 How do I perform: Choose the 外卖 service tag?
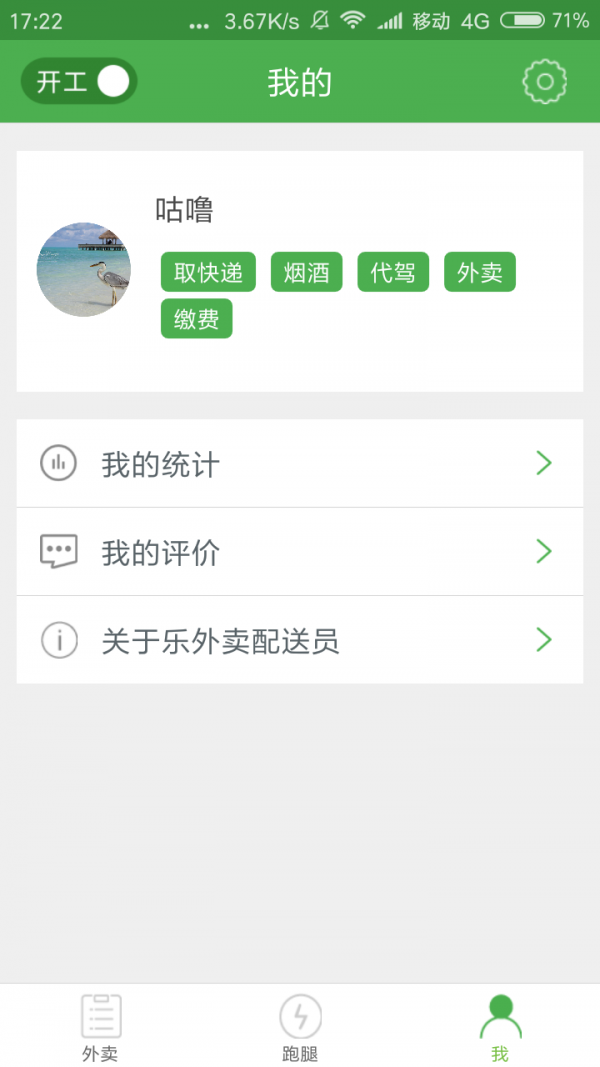(x=479, y=272)
